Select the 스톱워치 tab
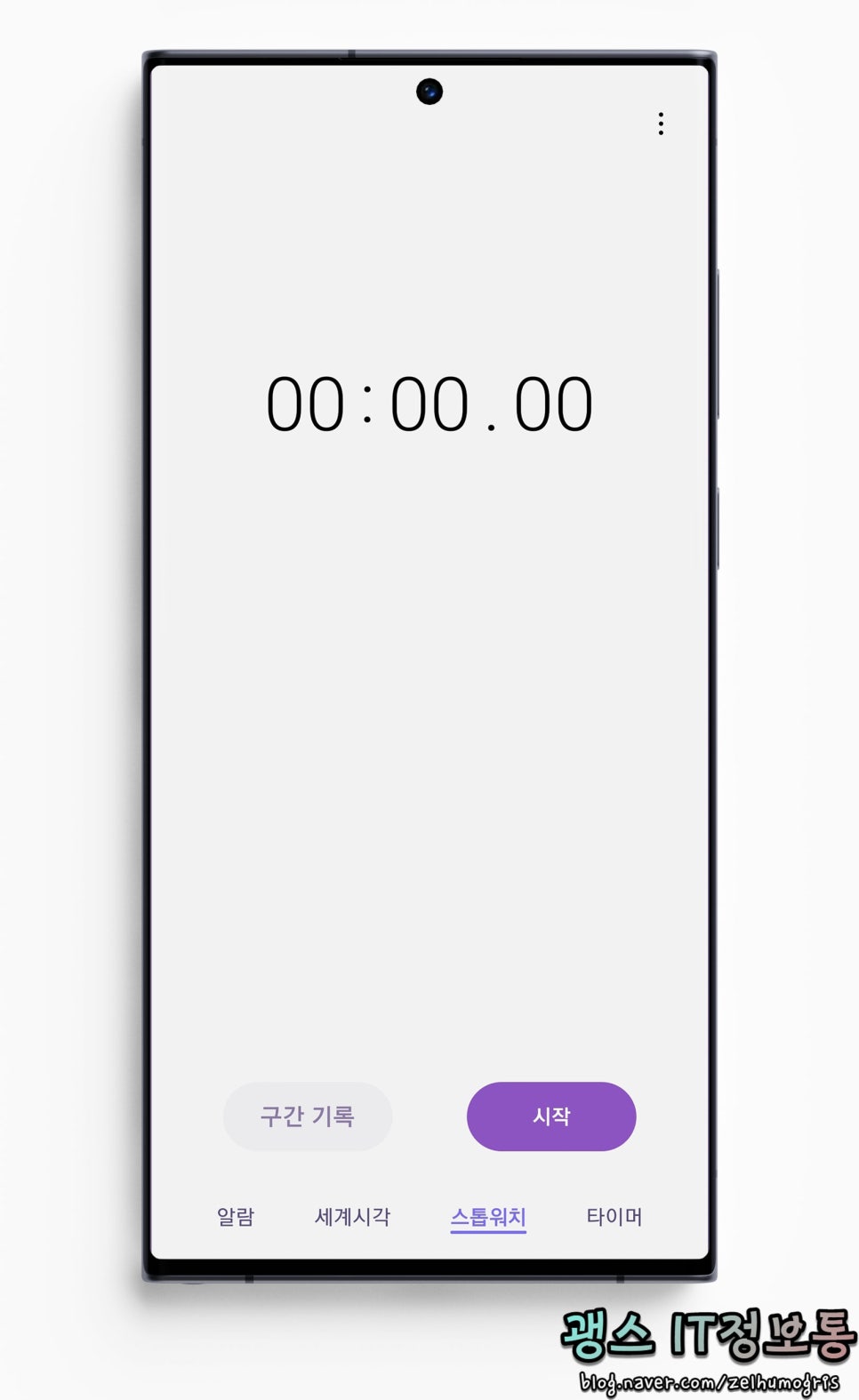Screen dimensions: 859x1400 488,1217
